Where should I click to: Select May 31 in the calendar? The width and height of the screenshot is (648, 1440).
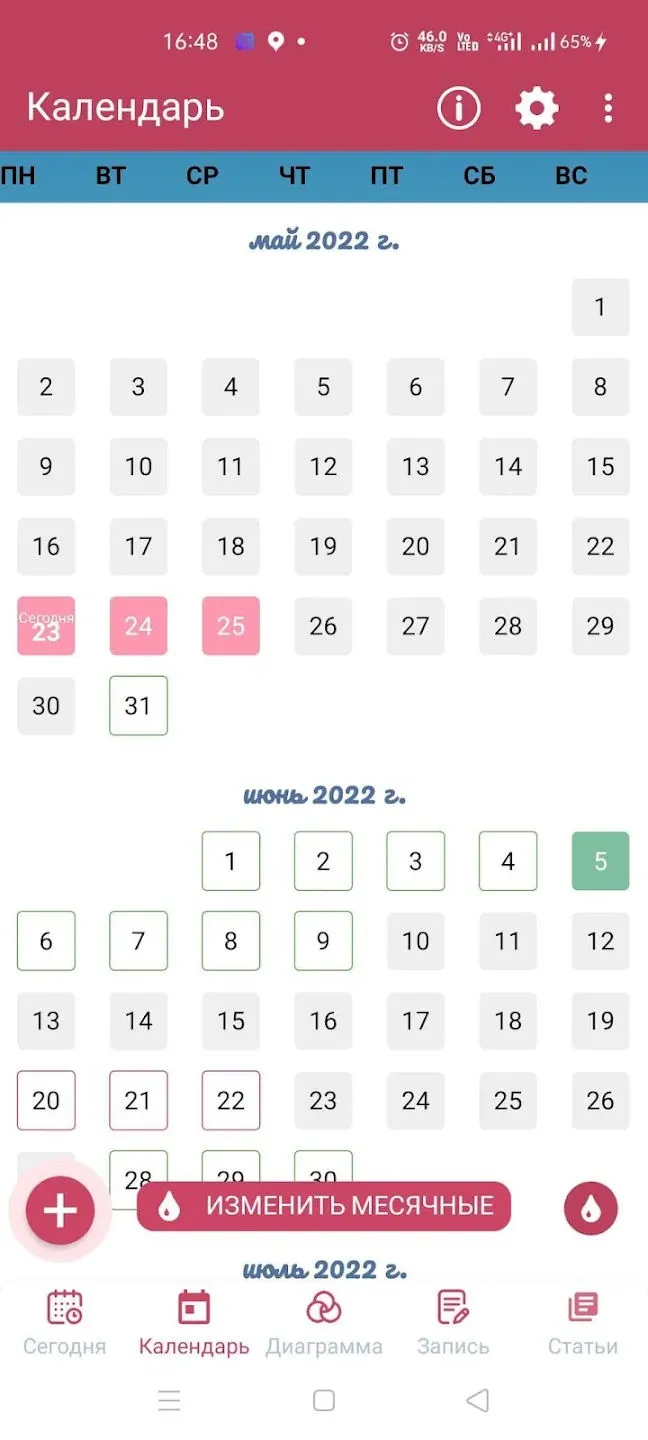(x=138, y=706)
